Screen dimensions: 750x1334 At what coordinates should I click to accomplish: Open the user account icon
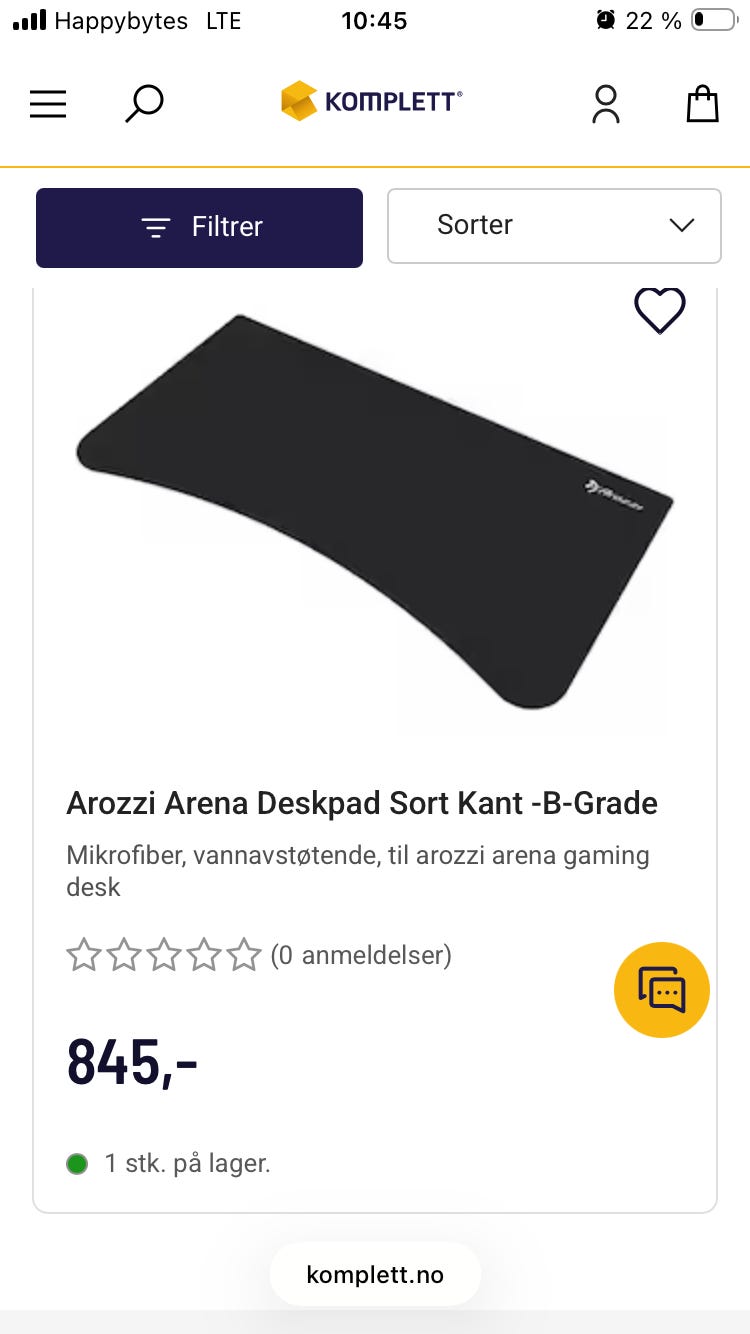point(606,104)
